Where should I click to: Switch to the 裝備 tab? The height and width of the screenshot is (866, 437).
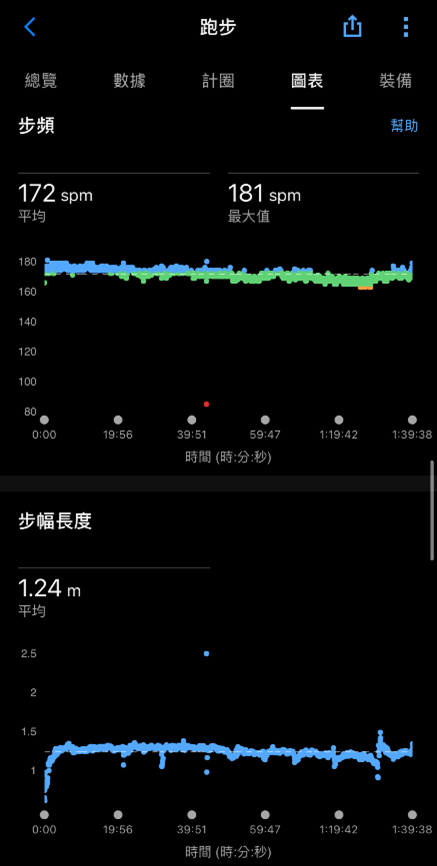coord(396,81)
